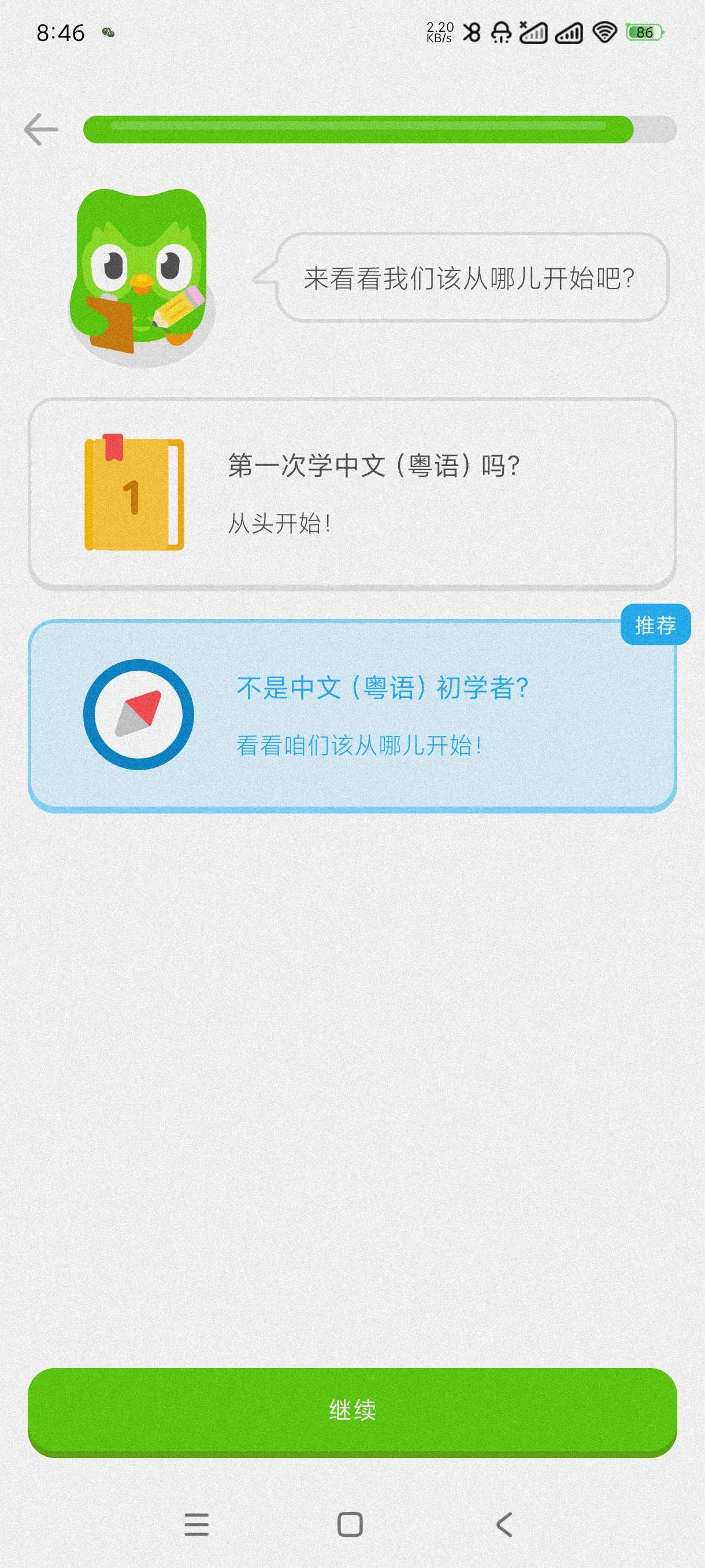
Task: Tap the green 继续 button
Action: [x=352, y=1410]
